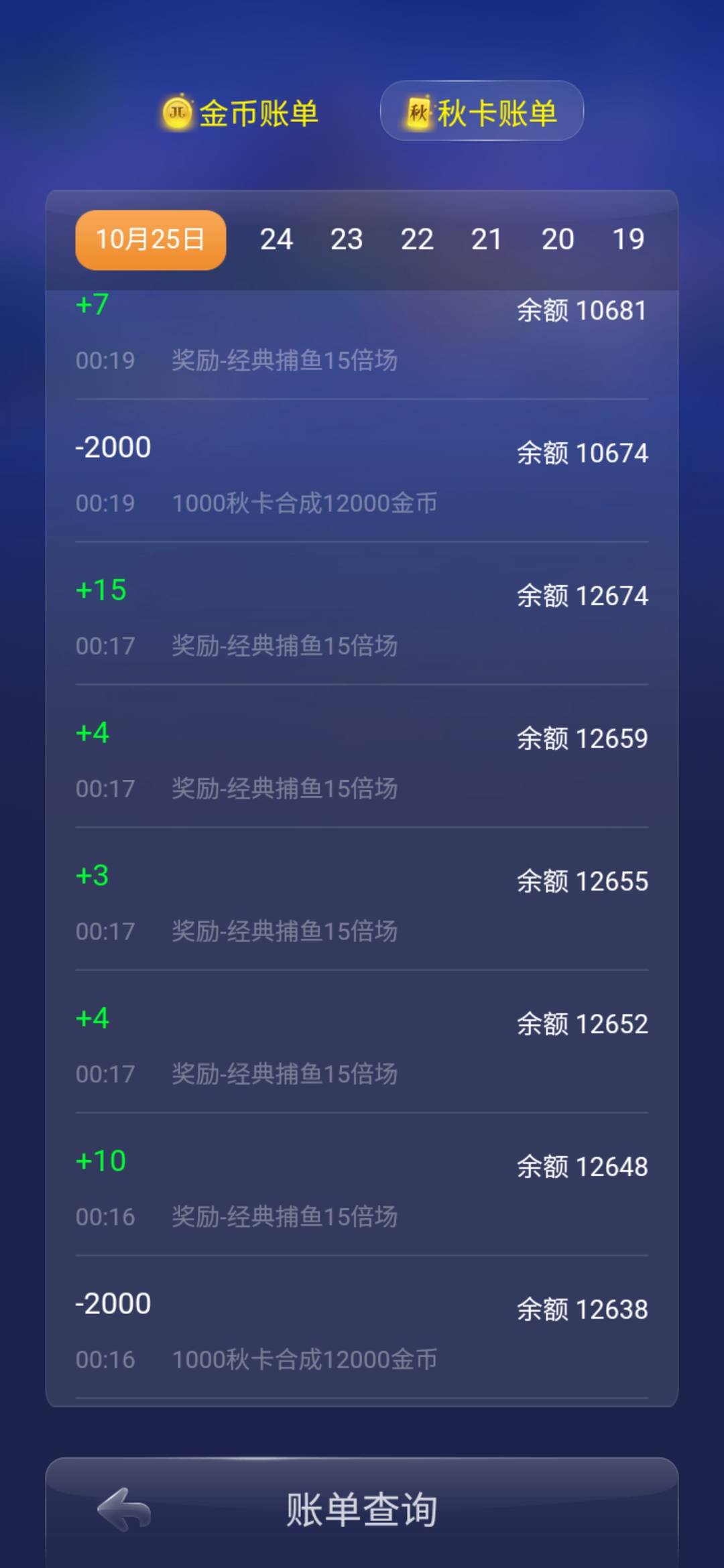Screen dimensions: 724x1568
Task: Click the 余额 12659 balance text
Action: [583, 738]
